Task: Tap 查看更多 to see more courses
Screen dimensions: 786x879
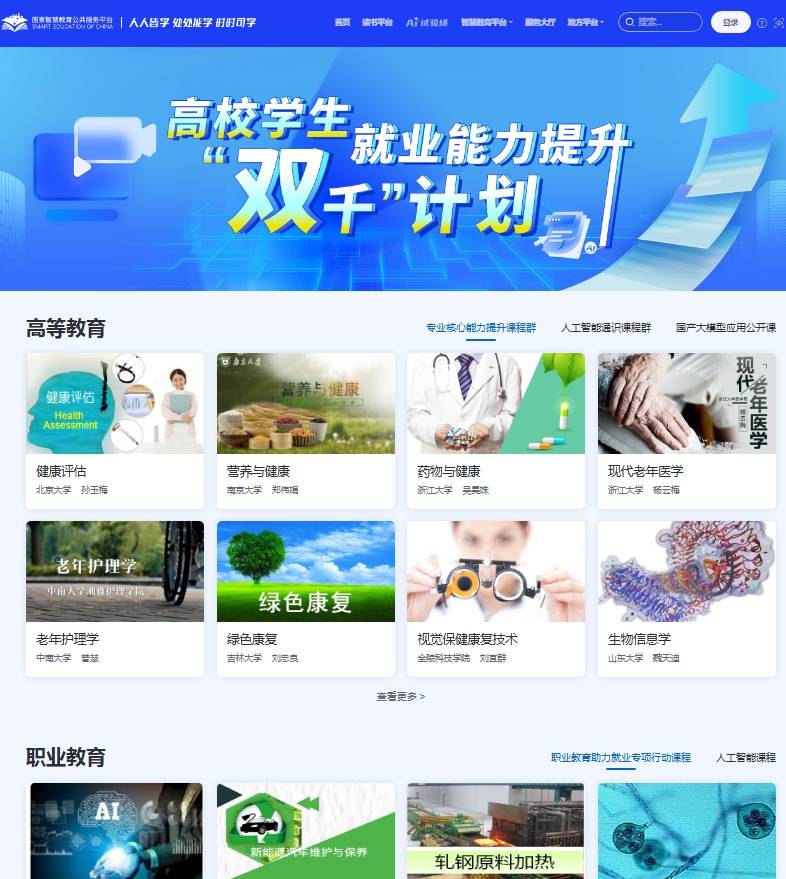Action: click(x=400, y=697)
